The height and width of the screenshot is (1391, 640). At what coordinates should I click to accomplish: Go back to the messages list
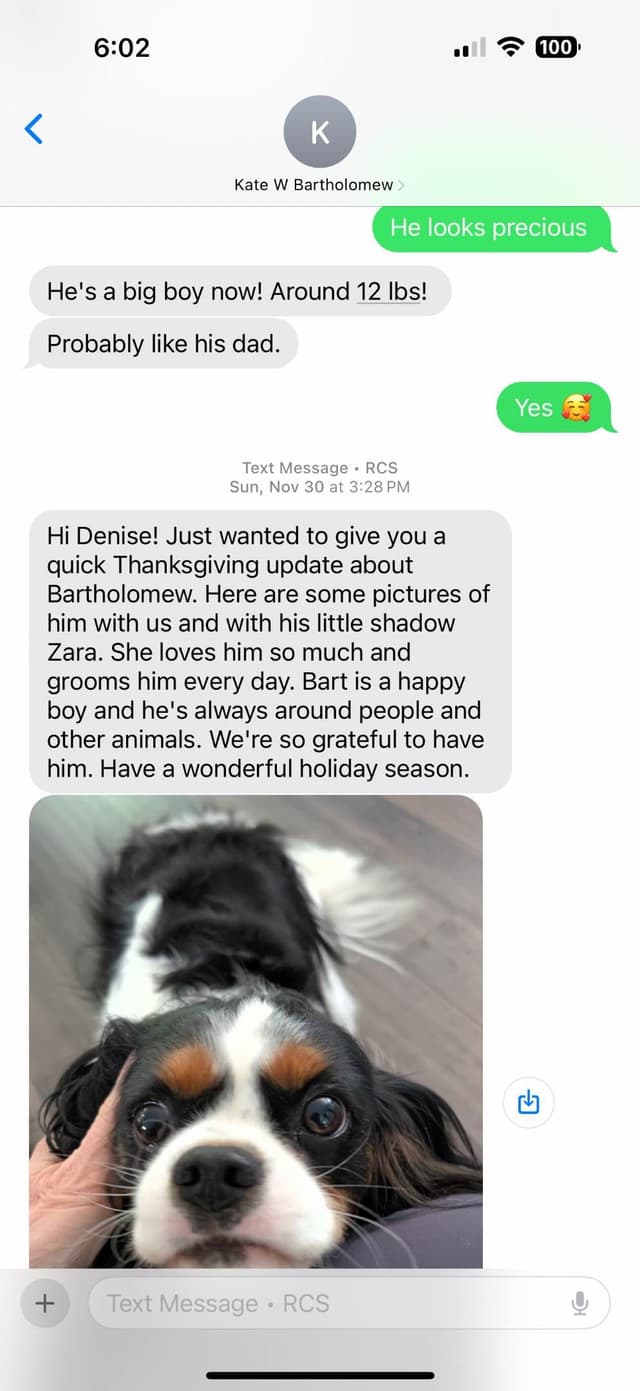pyautogui.click(x=34, y=129)
